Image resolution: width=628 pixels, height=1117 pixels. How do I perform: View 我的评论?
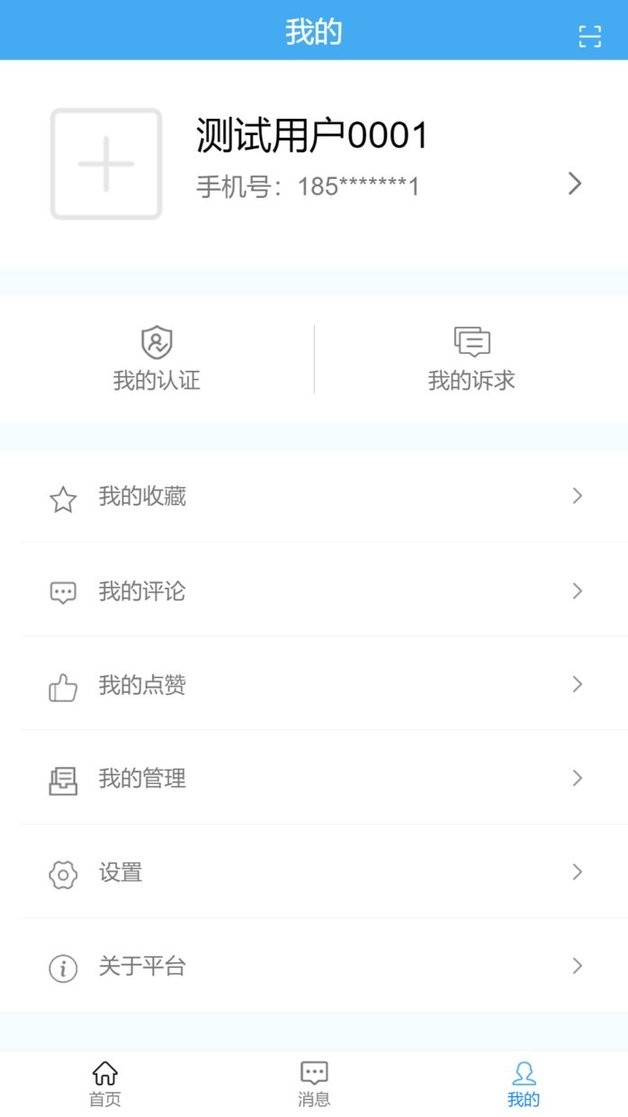pos(314,591)
